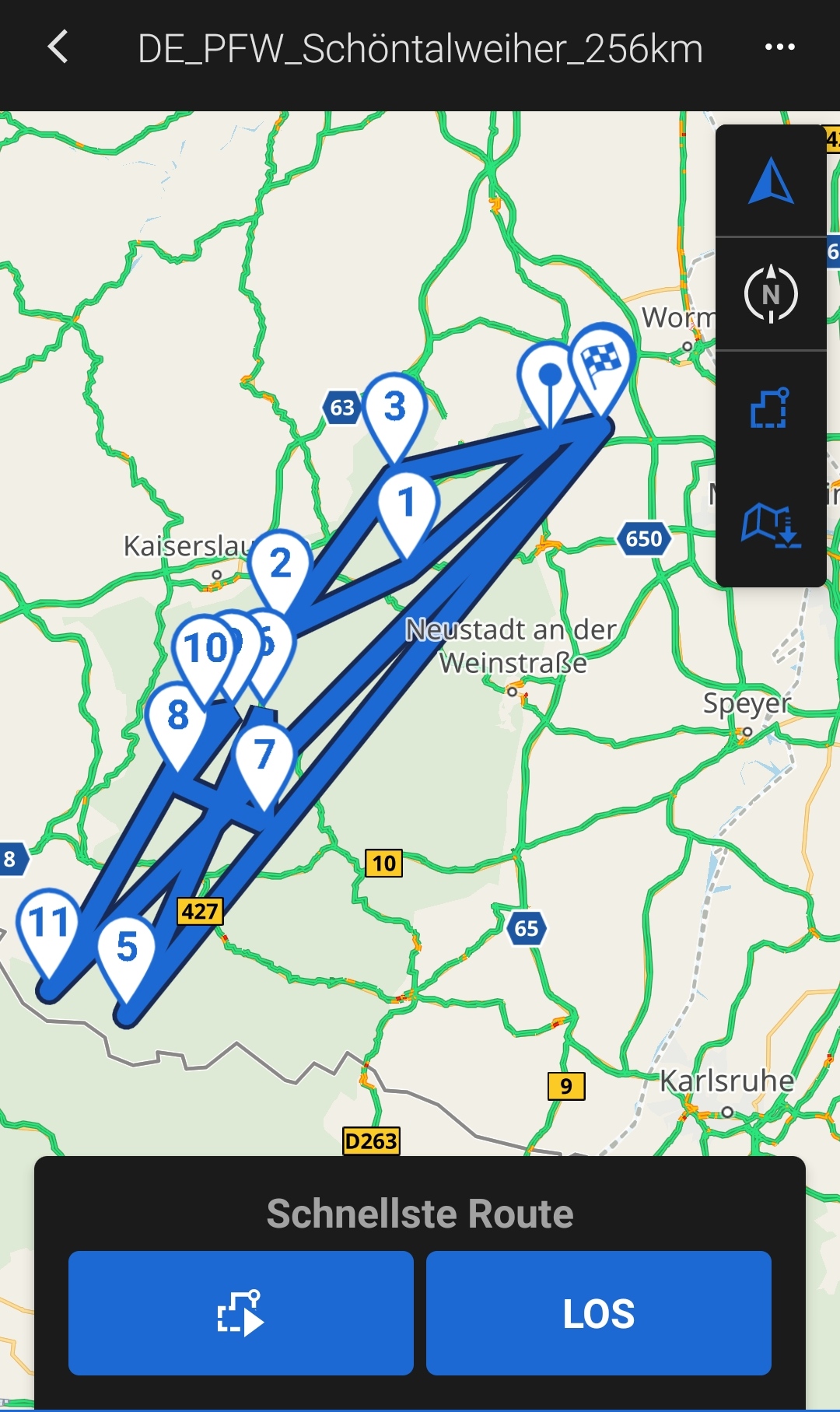The height and width of the screenshot is (1412, 840).
Task: Select waypoint 8 marker on map
Action: pos(177,715)
